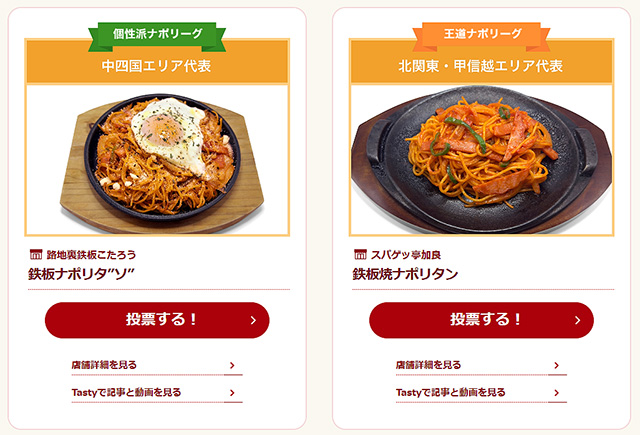Vote for 鉄板ナポリタ"ソ" by 路地裏鉄板こたろう
The width and height of the screenshot is (640, 435).
(x=157, y=320)
